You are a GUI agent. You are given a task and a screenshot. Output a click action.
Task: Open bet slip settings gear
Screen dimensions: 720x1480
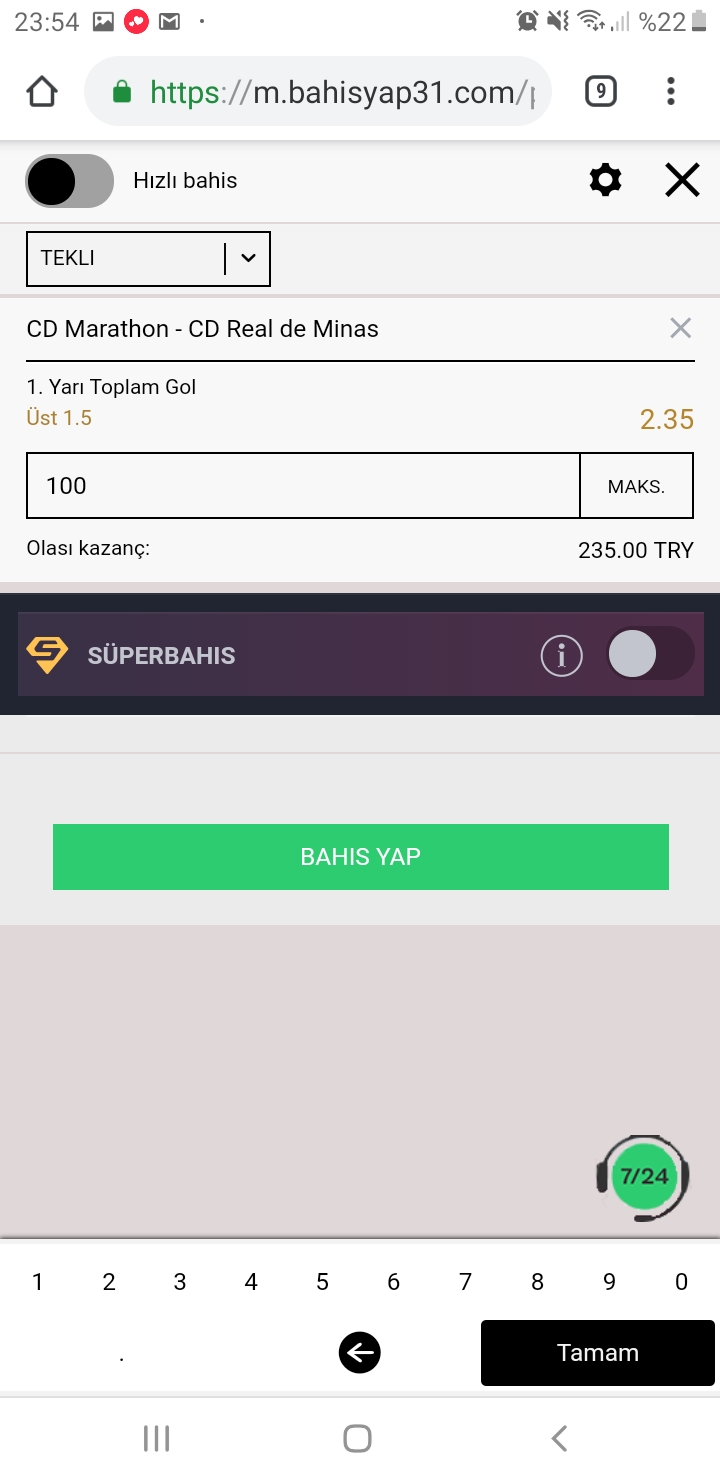[x=605, y=181]
